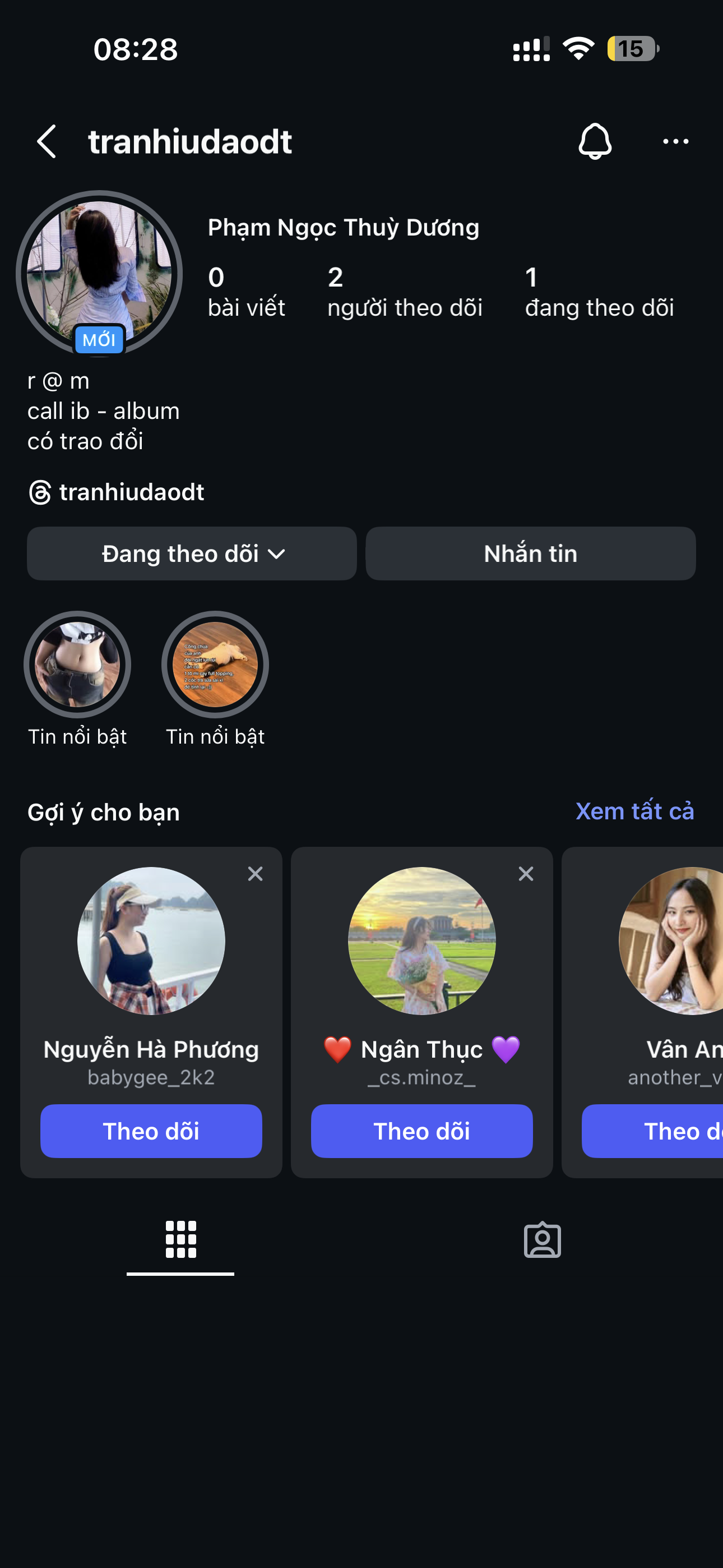The image size is (723, 1568).
Task: Switch to the posts grid tab
Action: 180,1240
